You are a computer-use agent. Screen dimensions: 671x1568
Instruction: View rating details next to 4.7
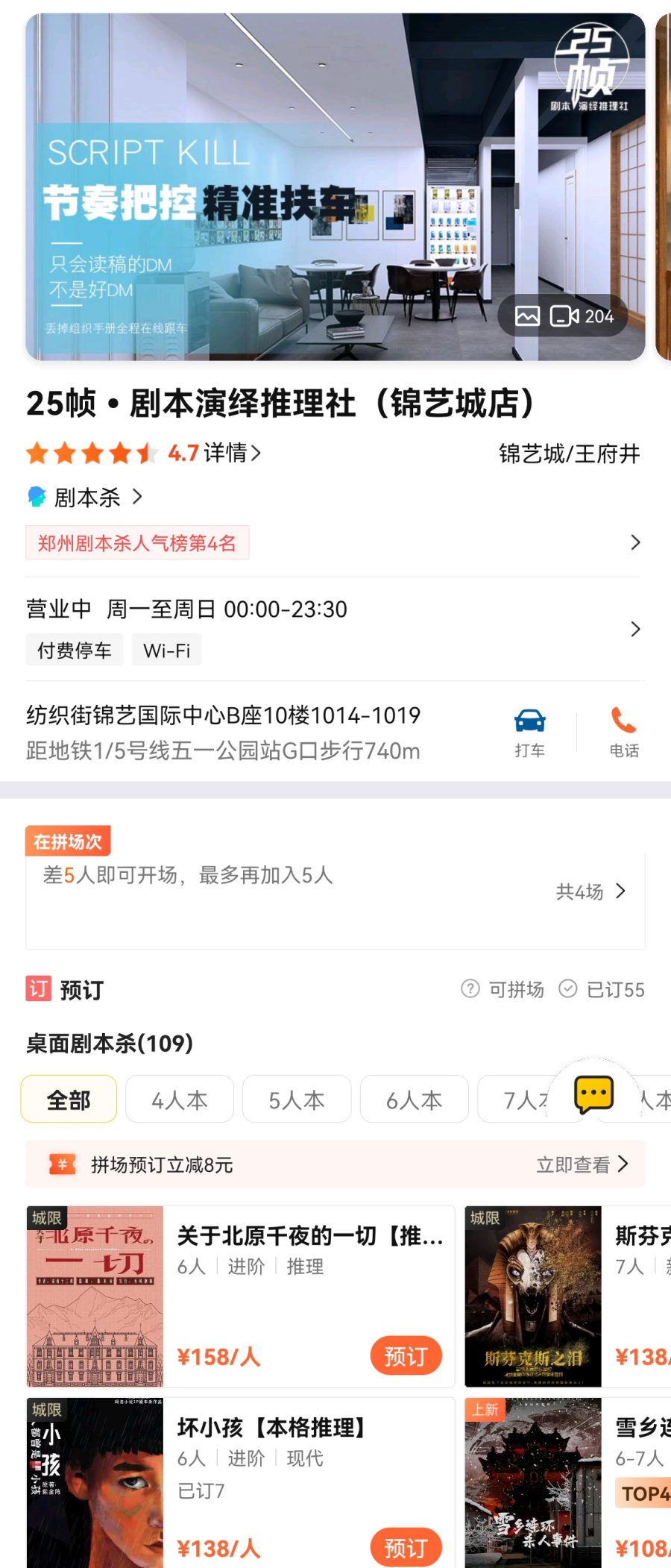232,453
